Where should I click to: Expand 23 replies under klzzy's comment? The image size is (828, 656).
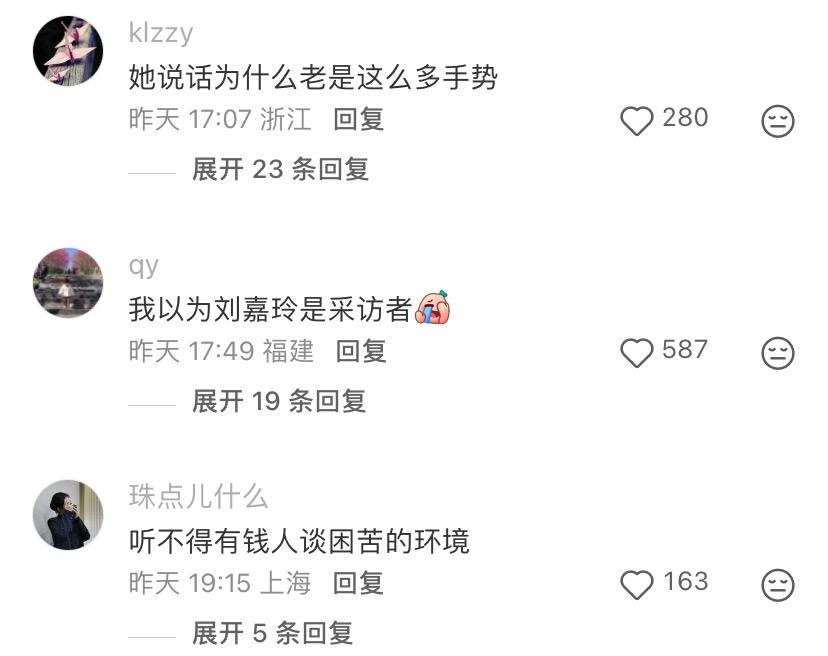click(x=280, y=169)
